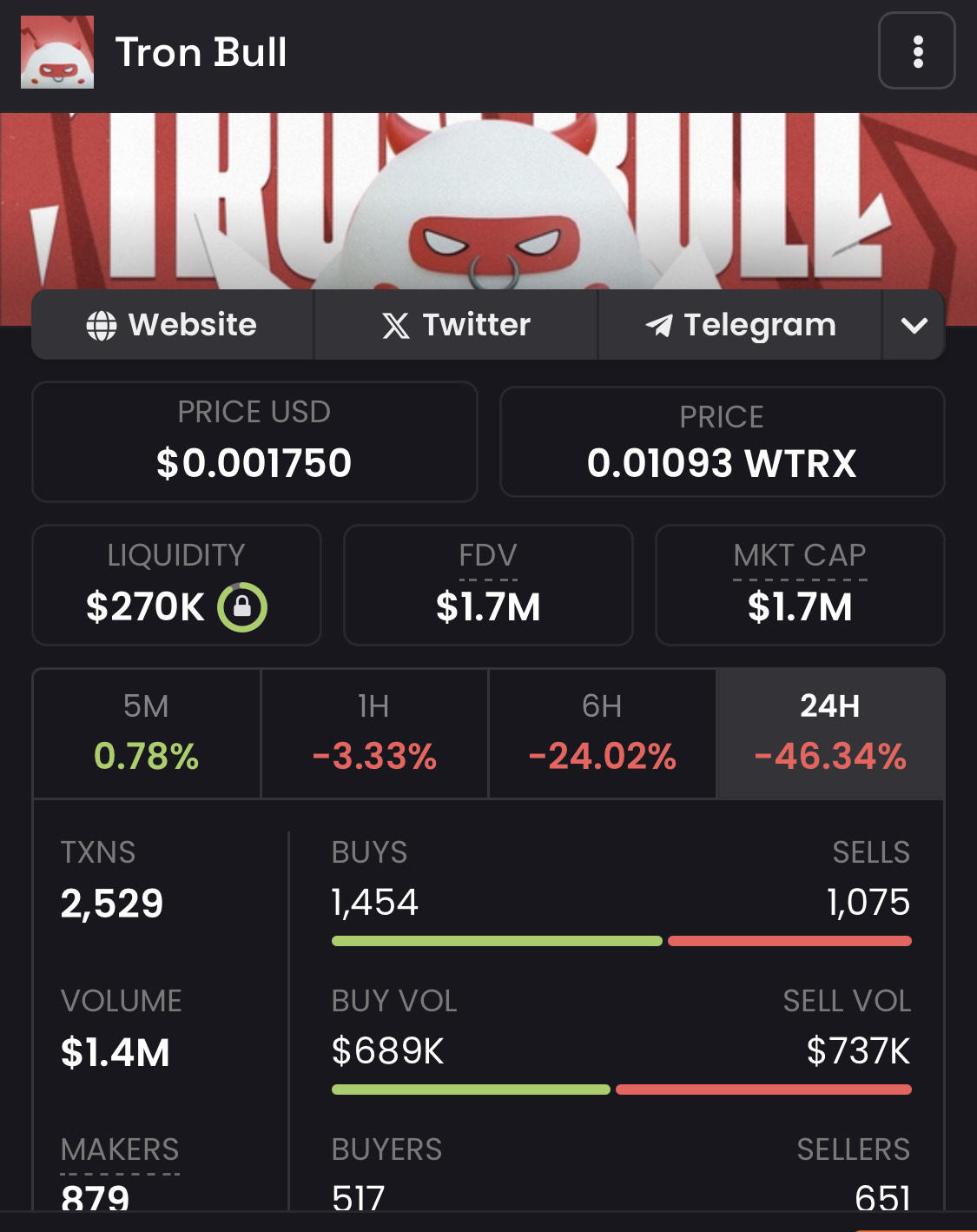
Task: Open the three-dot overflow menu
Action: point(917,51)
